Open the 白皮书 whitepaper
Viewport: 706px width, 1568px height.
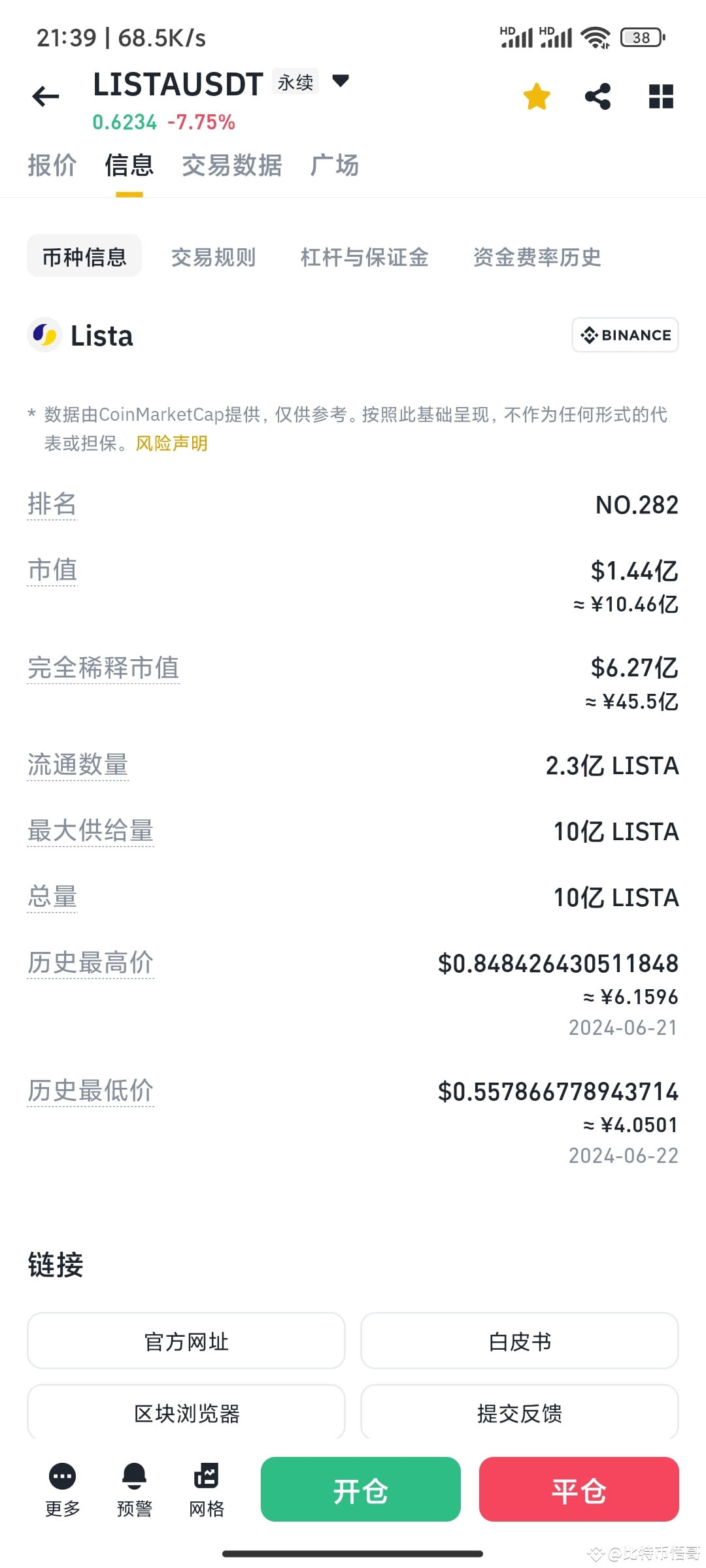tap(520, 1341)
